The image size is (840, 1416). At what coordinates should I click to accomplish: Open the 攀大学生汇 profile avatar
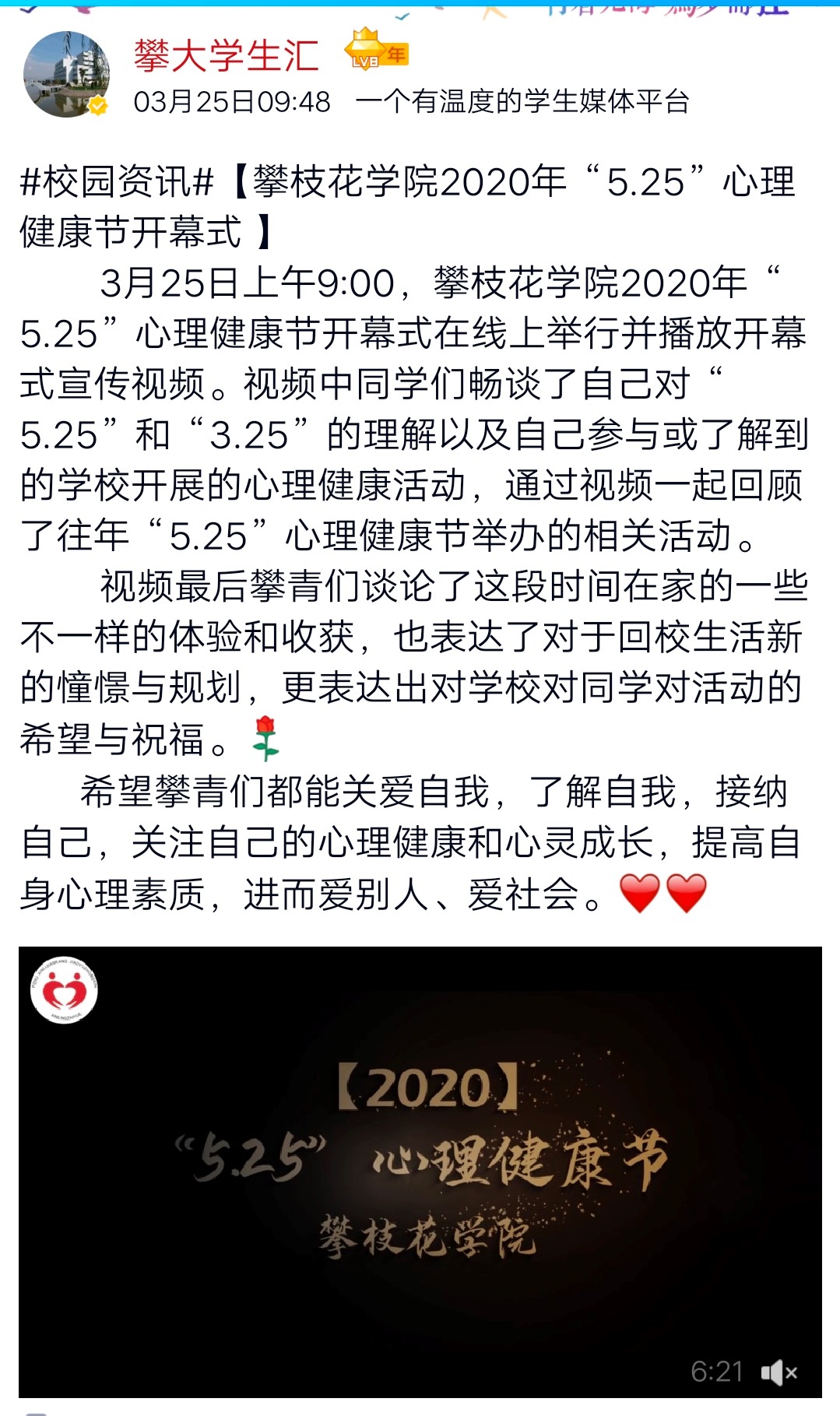(x=66, y=75)
